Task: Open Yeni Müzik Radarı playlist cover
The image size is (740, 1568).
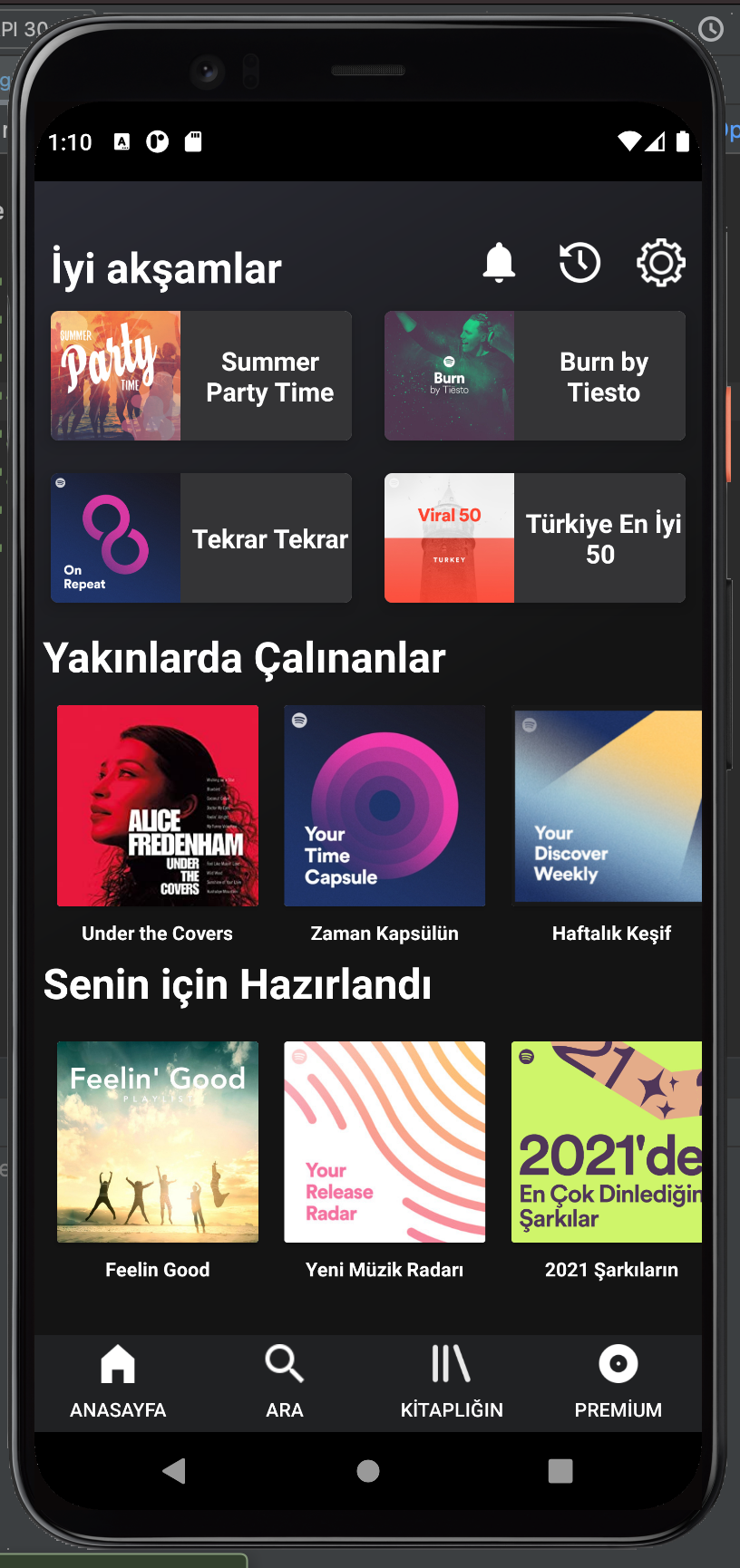Action: pyautogui.click(x=384, y=1142)
